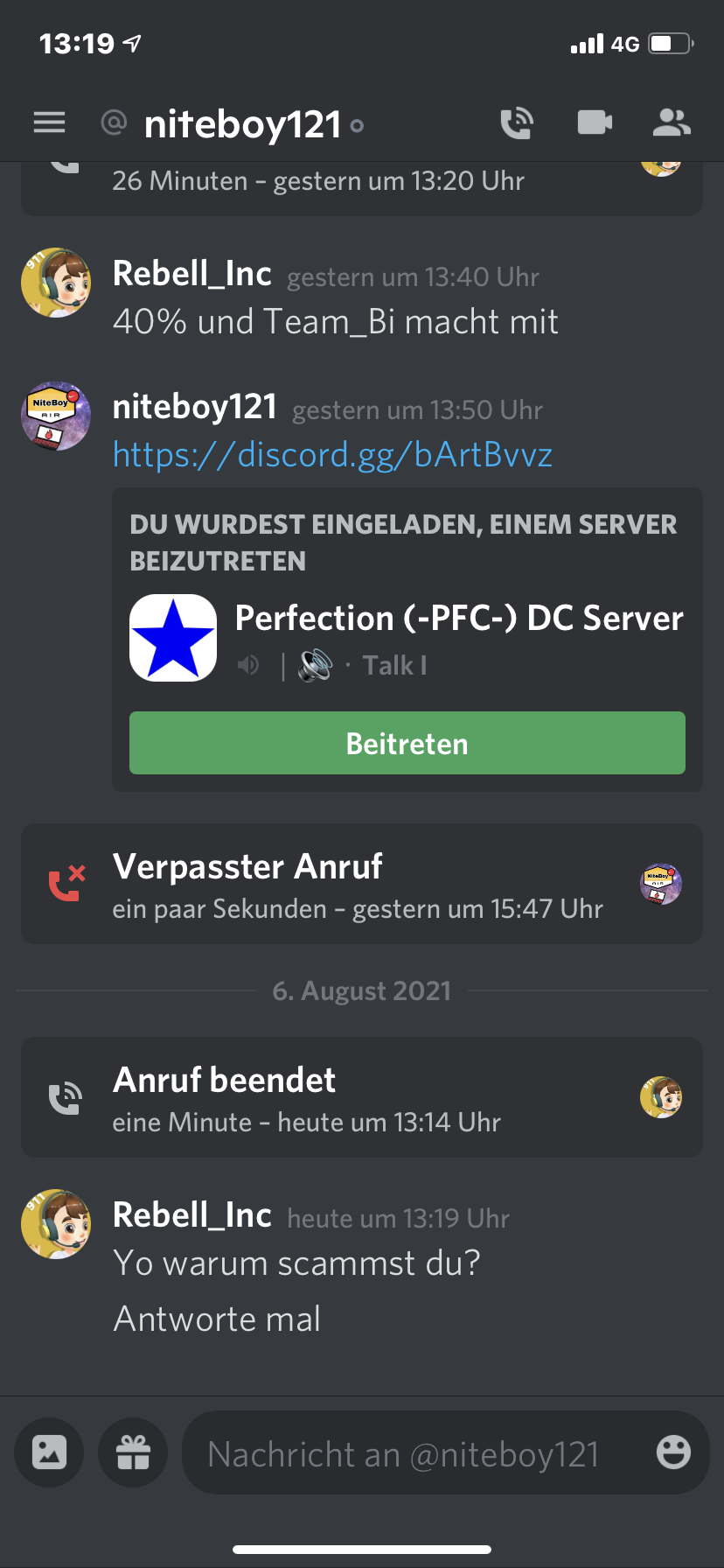View niteboy121's avatar beside the invite message

point(56,416)
